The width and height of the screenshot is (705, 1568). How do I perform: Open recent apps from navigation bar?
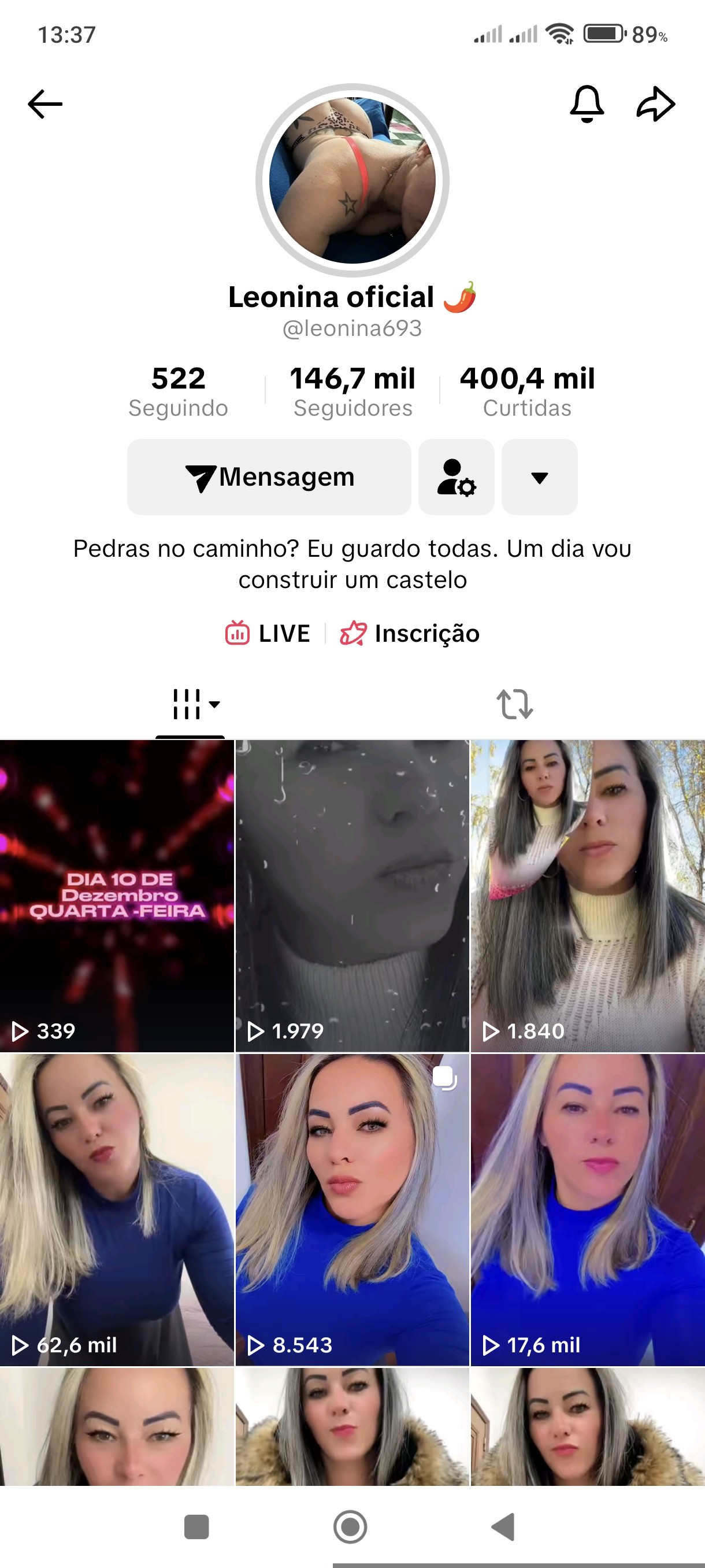pyautogui.click(x=196, y=1526)
